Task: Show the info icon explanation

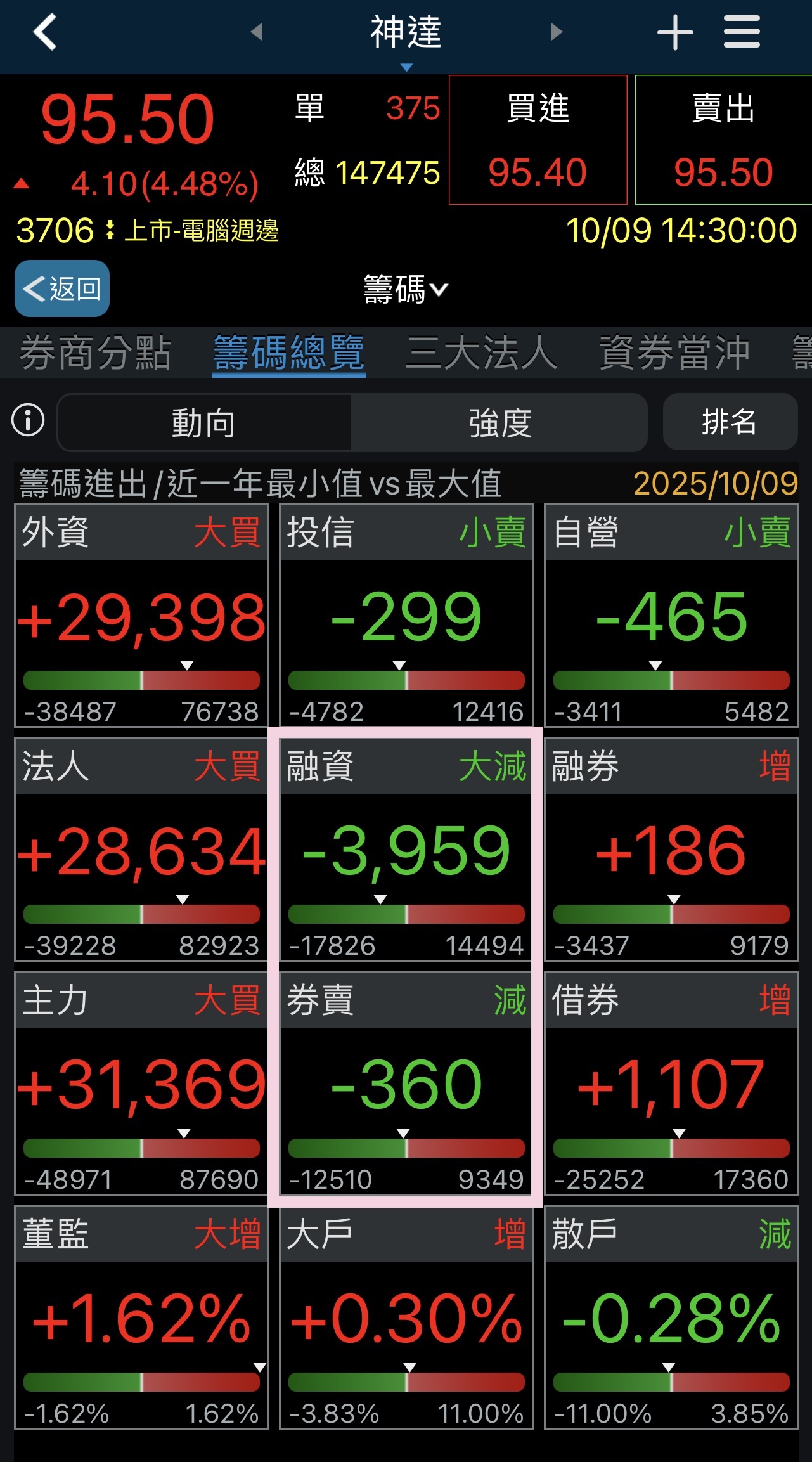Action: pos(29,420)
